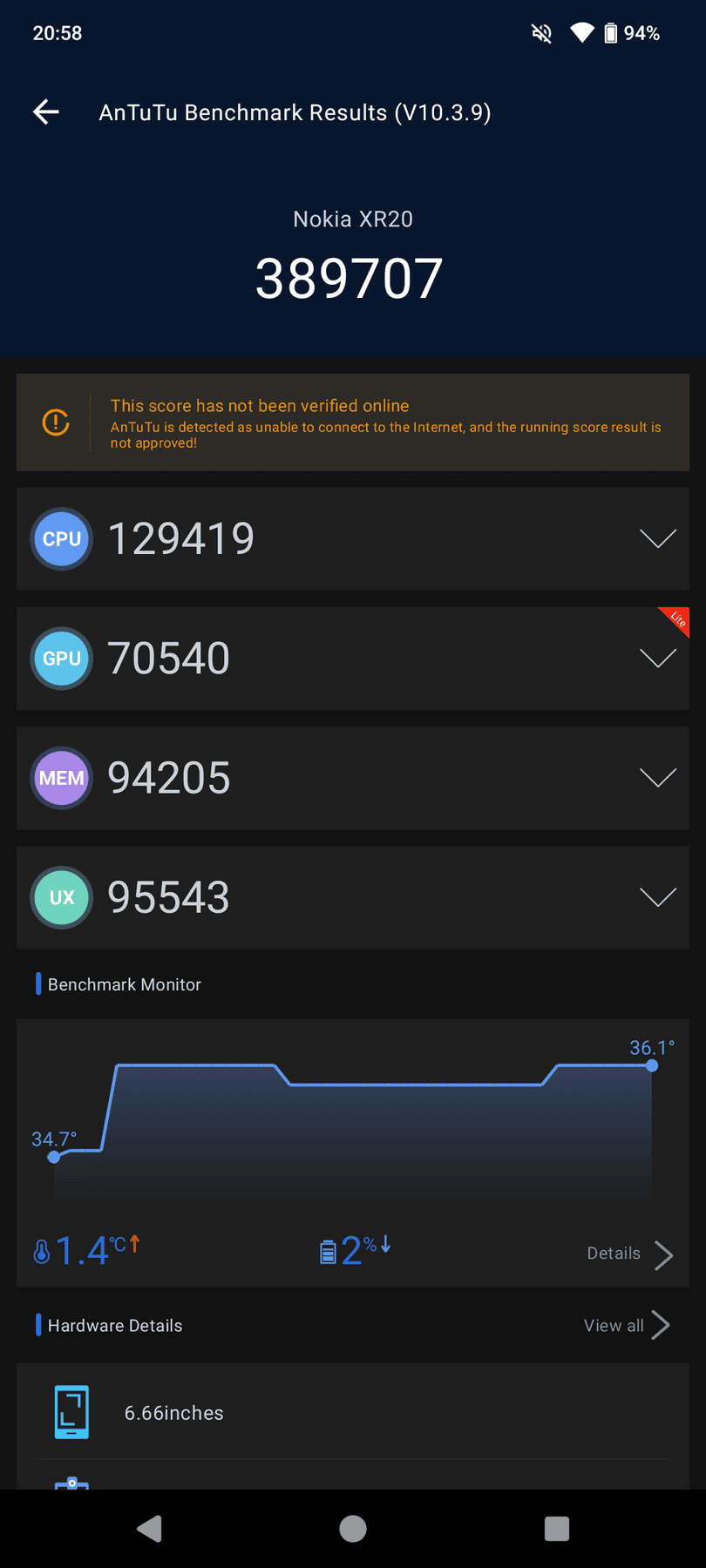Expand the CPU score 129419 details

click(x=353, y=539)
